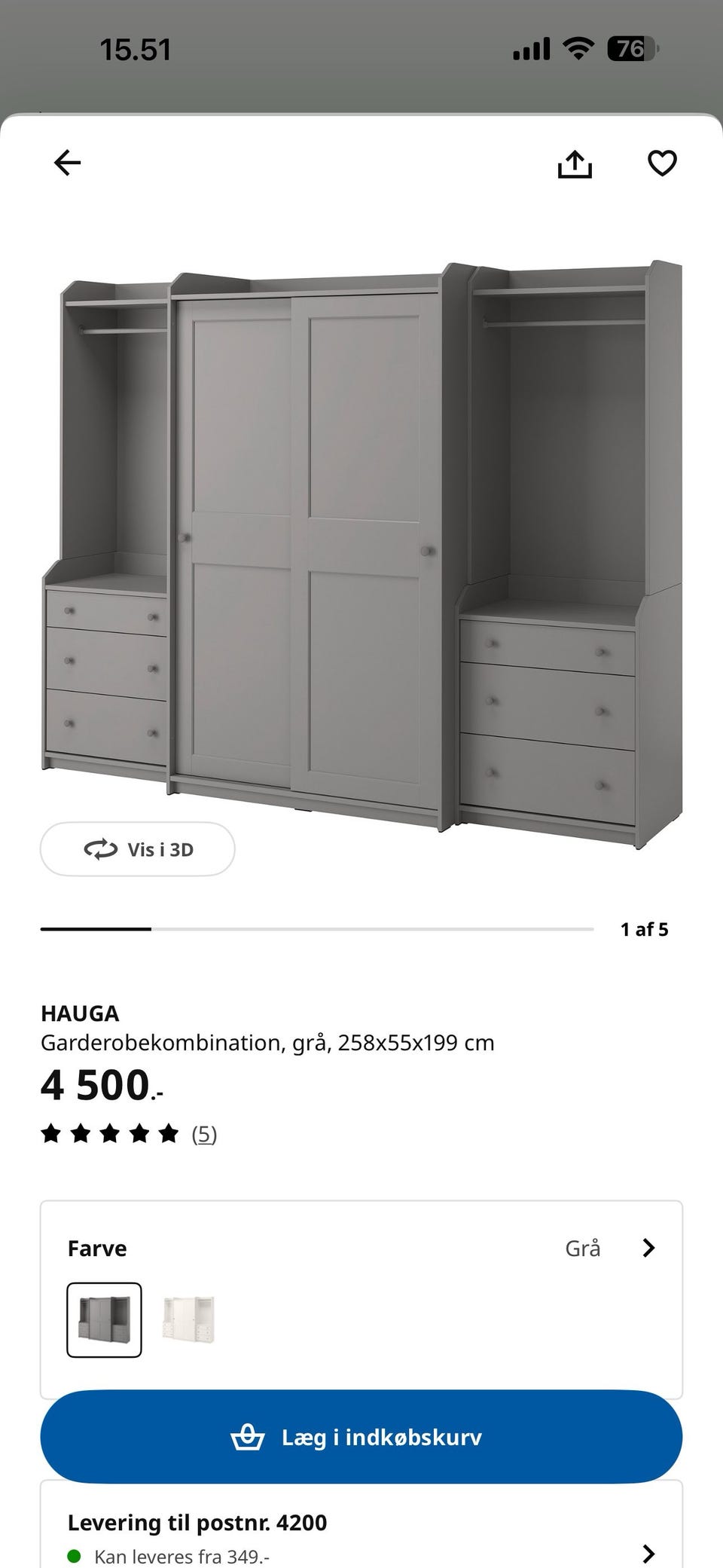Open the (5) reviews link

[x=204, y=1133]
